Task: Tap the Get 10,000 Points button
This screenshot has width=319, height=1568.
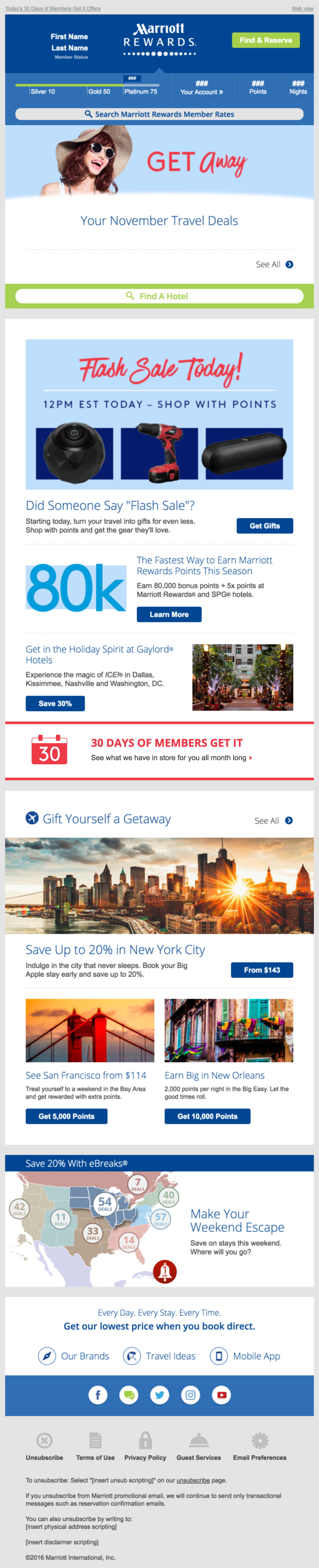Action: [x=207, y=1116]
